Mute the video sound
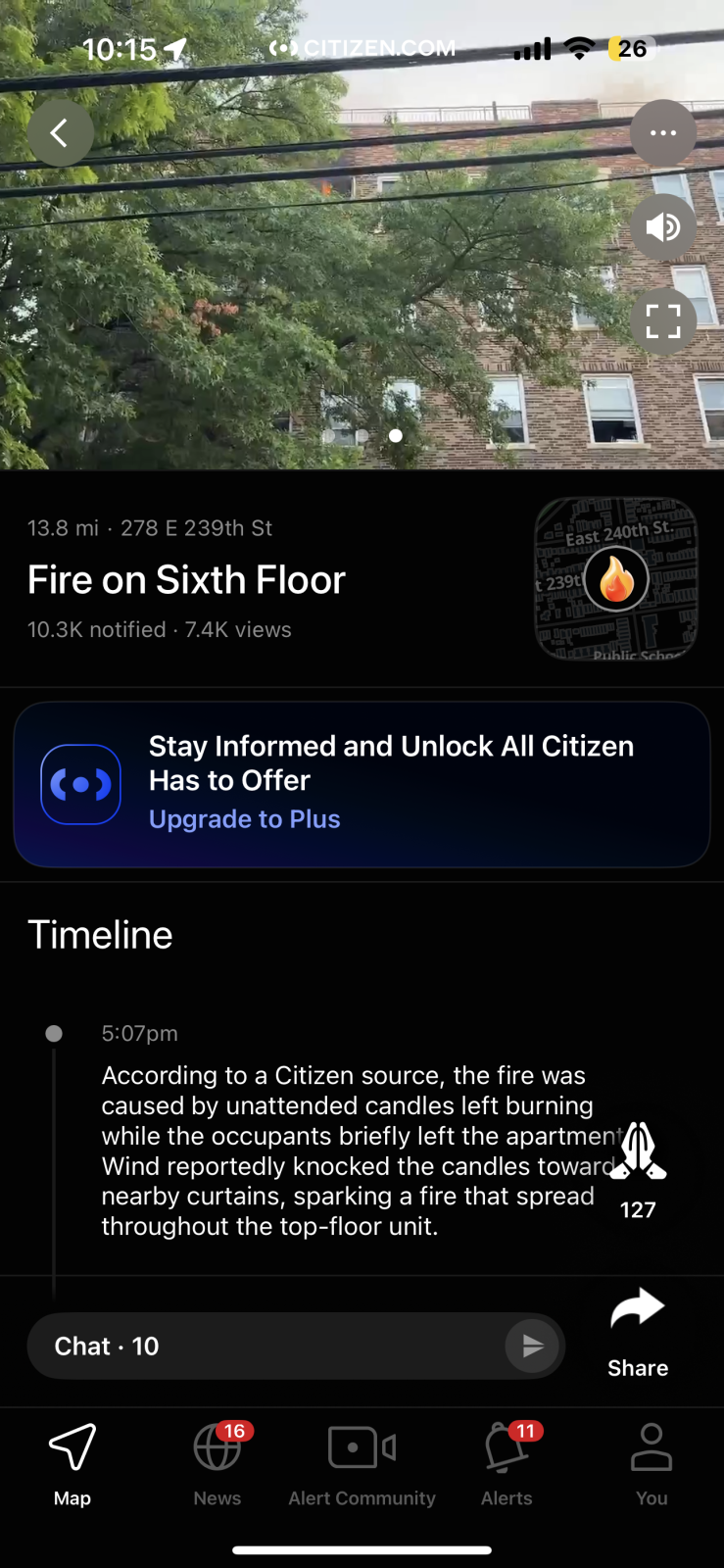Viewport: 724px width, 1568px height. click(x=663, y=227)
